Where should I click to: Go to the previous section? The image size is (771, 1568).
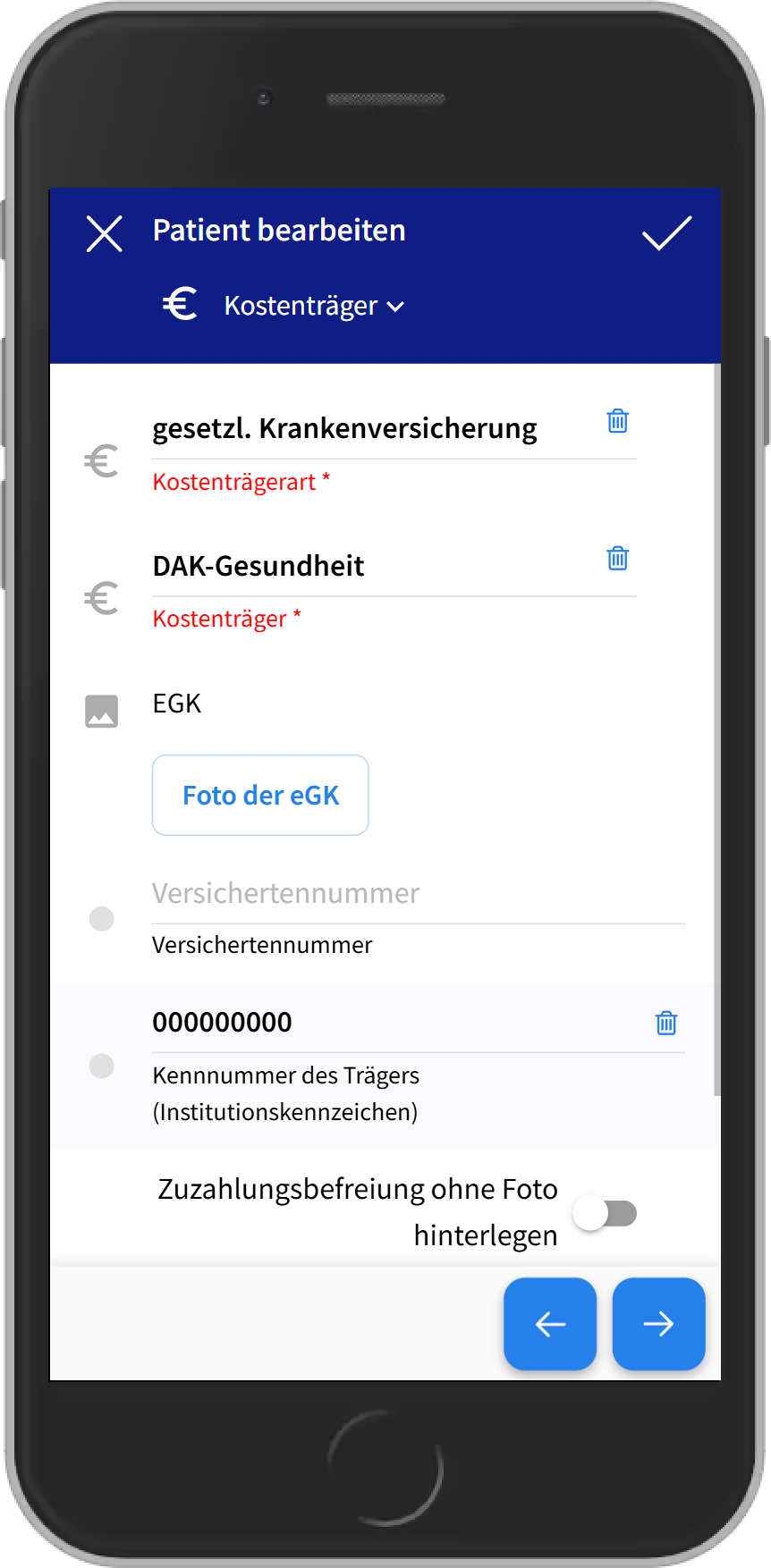pyautogui.click(x=550, y=1324)
